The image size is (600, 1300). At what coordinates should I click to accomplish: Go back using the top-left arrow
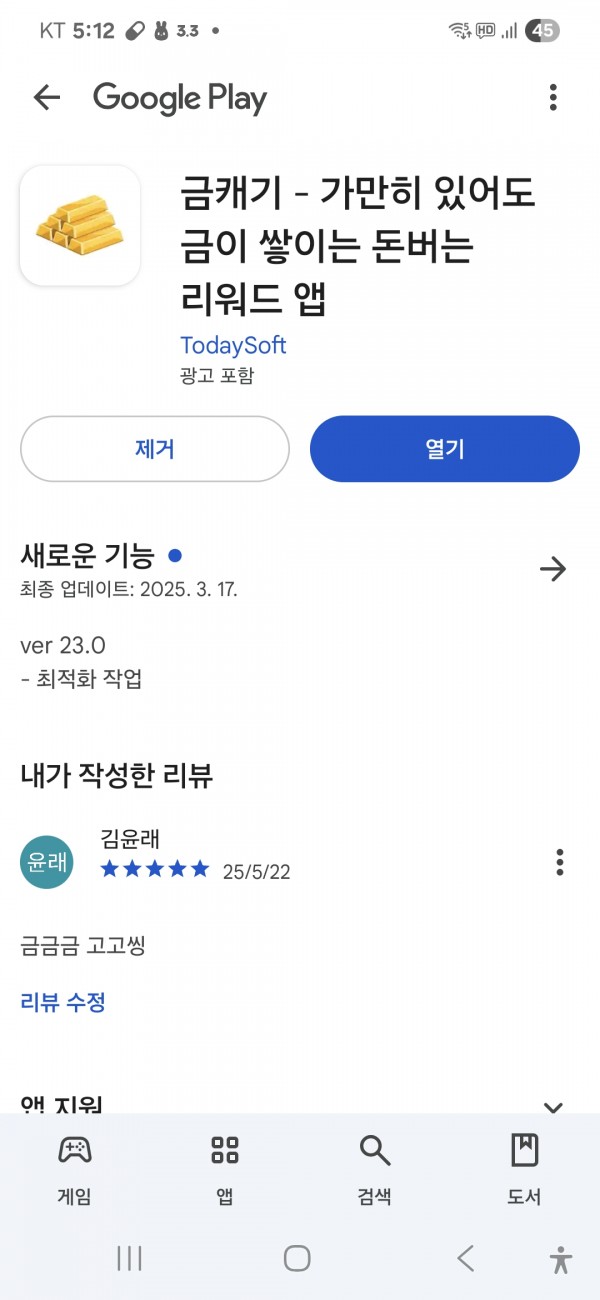(x=47, y=97)
